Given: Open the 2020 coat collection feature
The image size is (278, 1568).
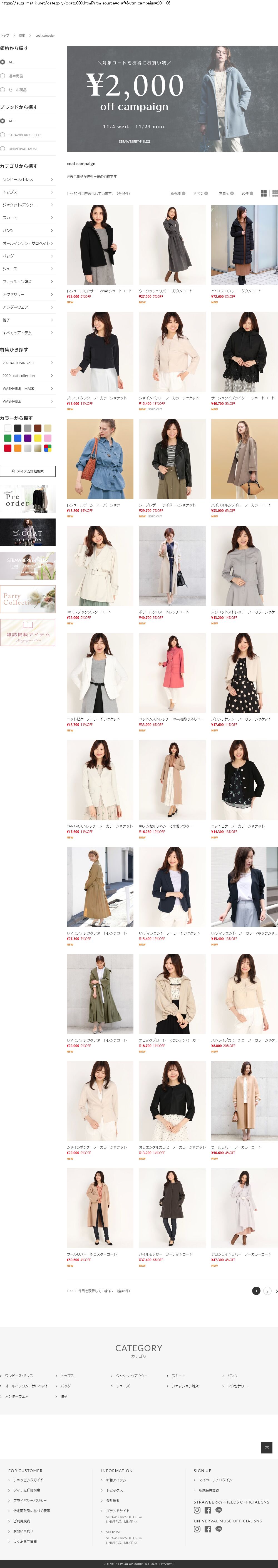Looking at the screenshot, I should [27, 376].
